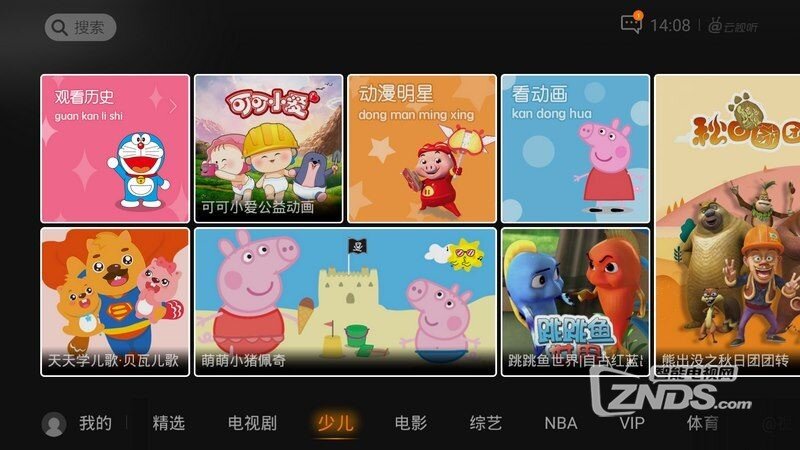Screen dimensions: 800x450
Task: Switch to the 综艺 tab
Action: coord(485,423)
